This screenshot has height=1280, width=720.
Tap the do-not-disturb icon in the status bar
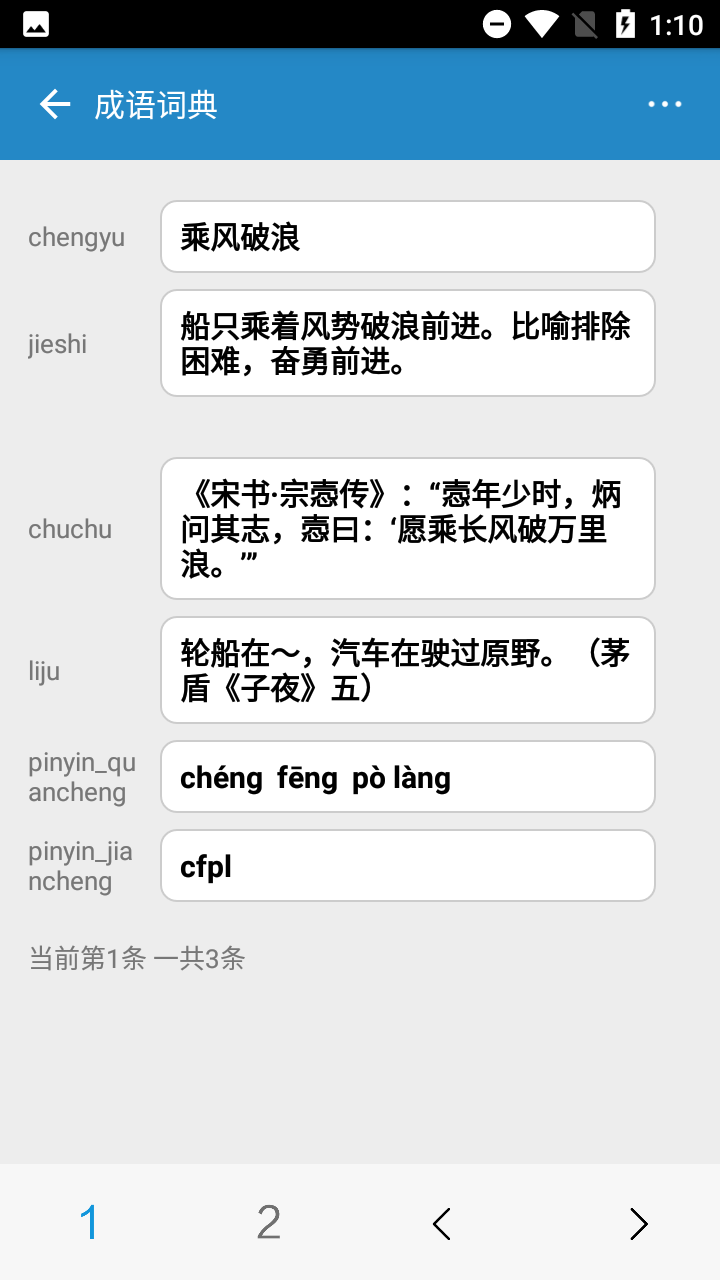[496, 22]
